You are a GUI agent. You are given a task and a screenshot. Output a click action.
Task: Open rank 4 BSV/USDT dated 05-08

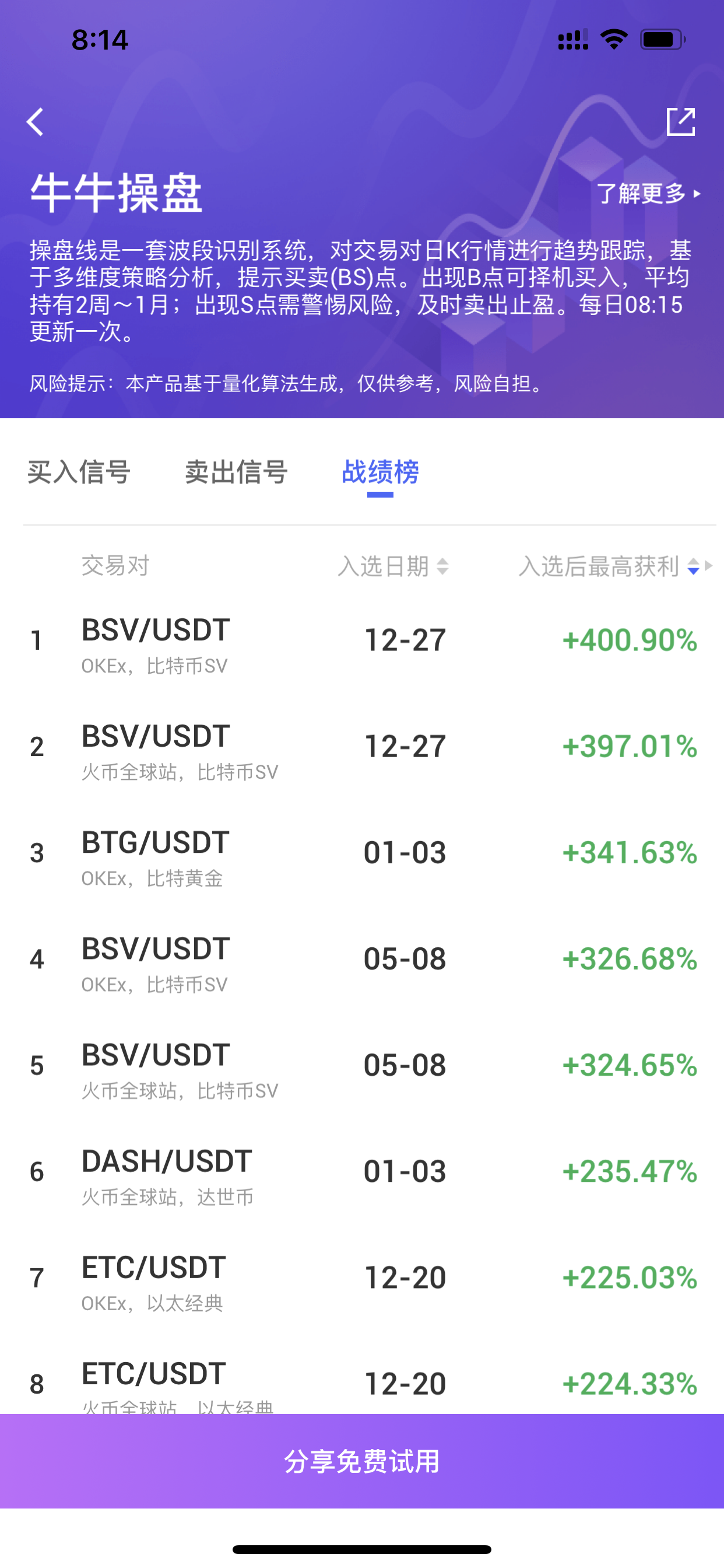(362, 960)
